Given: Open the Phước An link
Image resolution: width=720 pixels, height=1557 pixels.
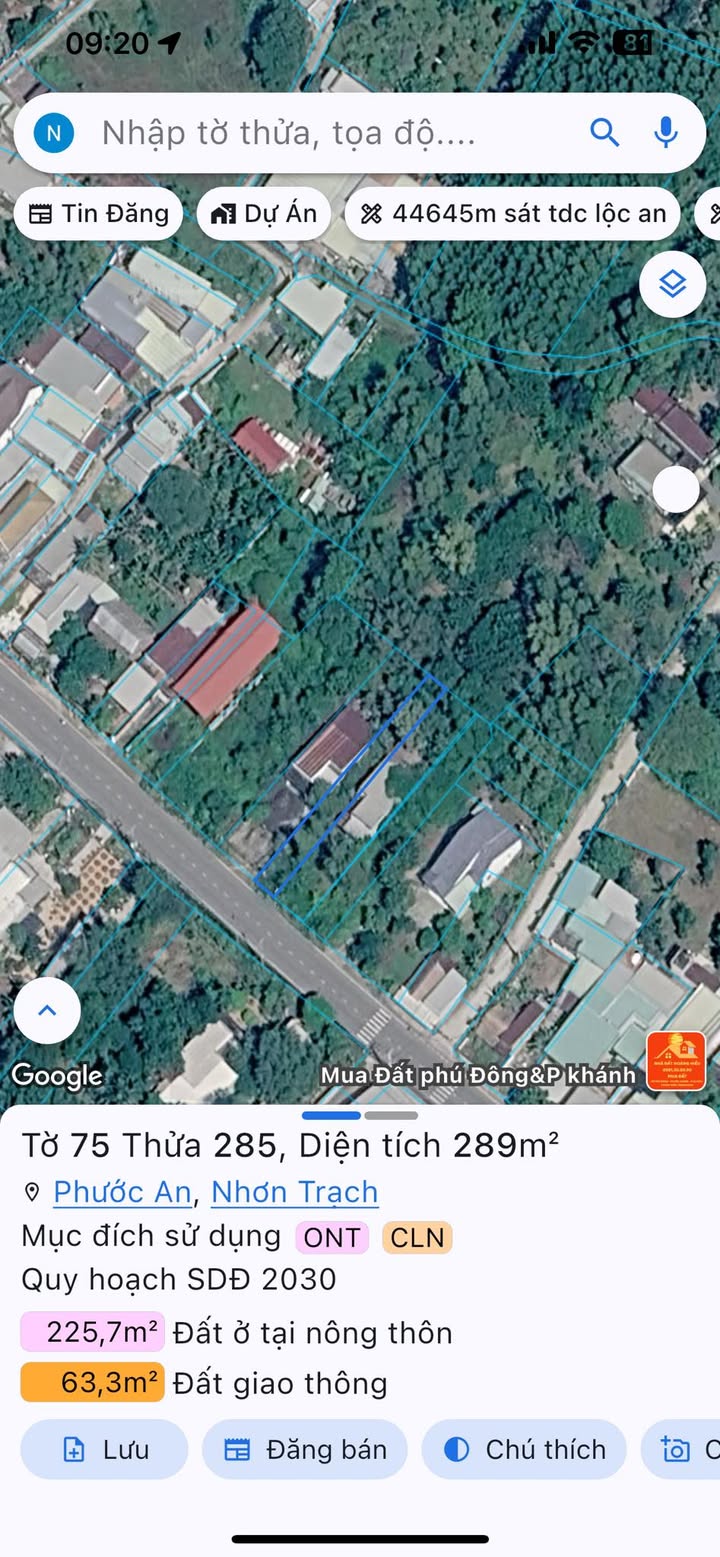Looking at the screenshot, I should [x=122, y=1192].
